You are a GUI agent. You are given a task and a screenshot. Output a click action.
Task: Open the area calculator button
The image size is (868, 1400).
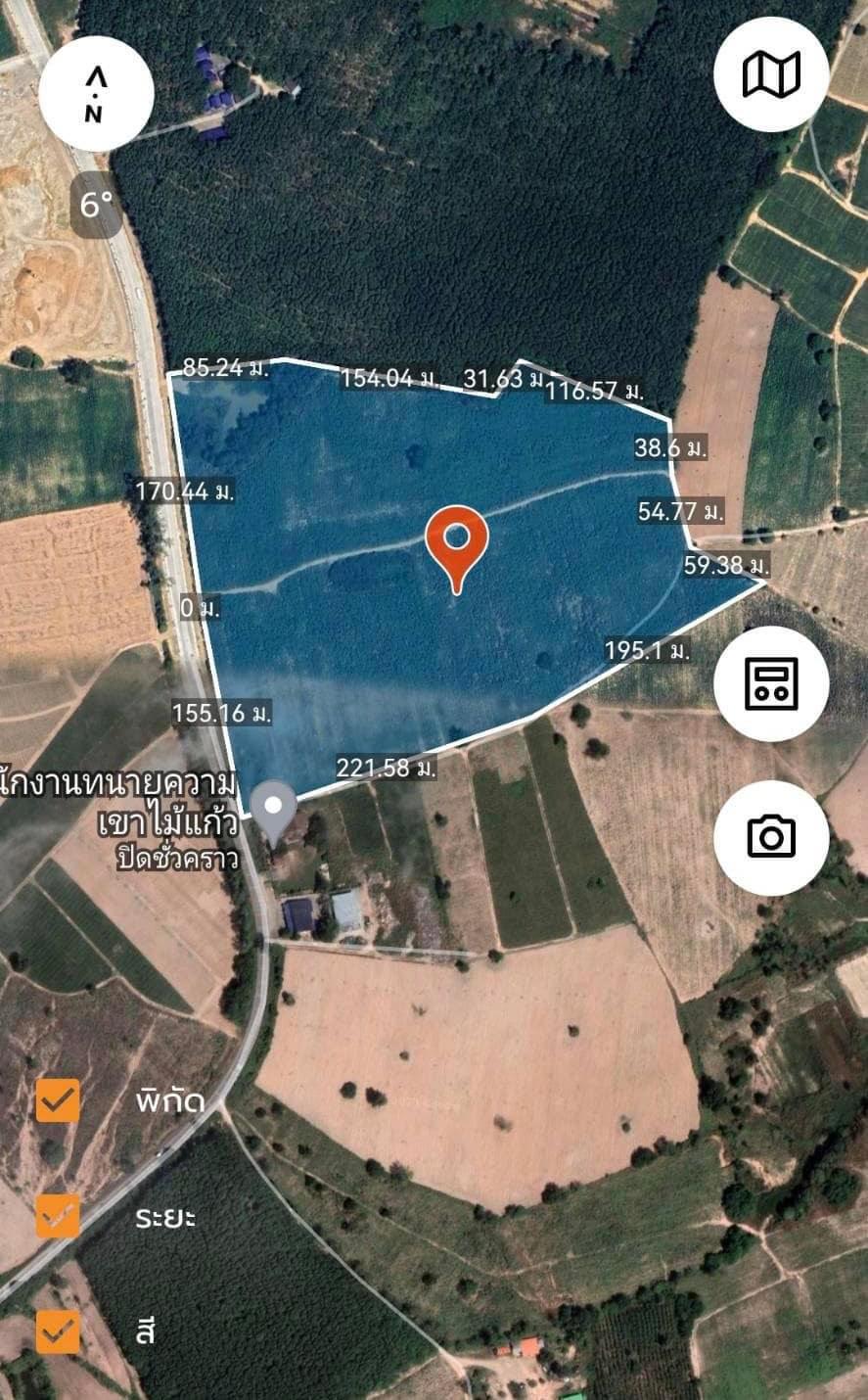click(771, 683)
